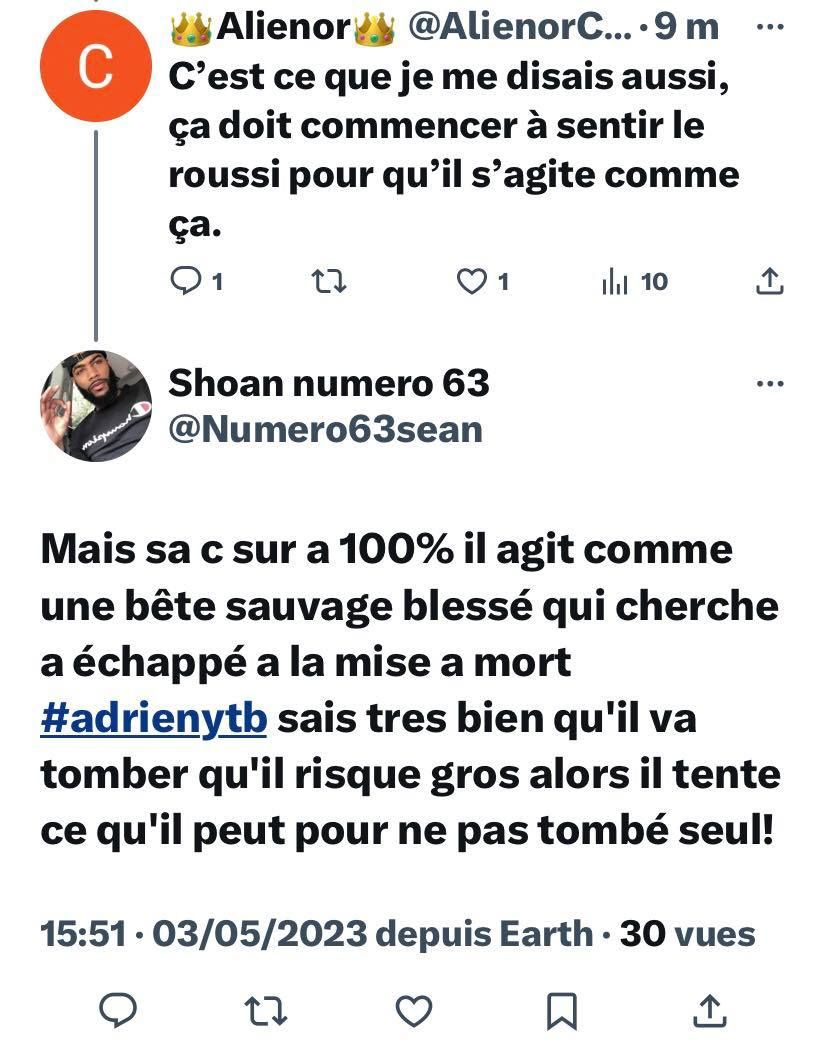Open Shoan numero 63's profile picture

[x=95, y=405]
